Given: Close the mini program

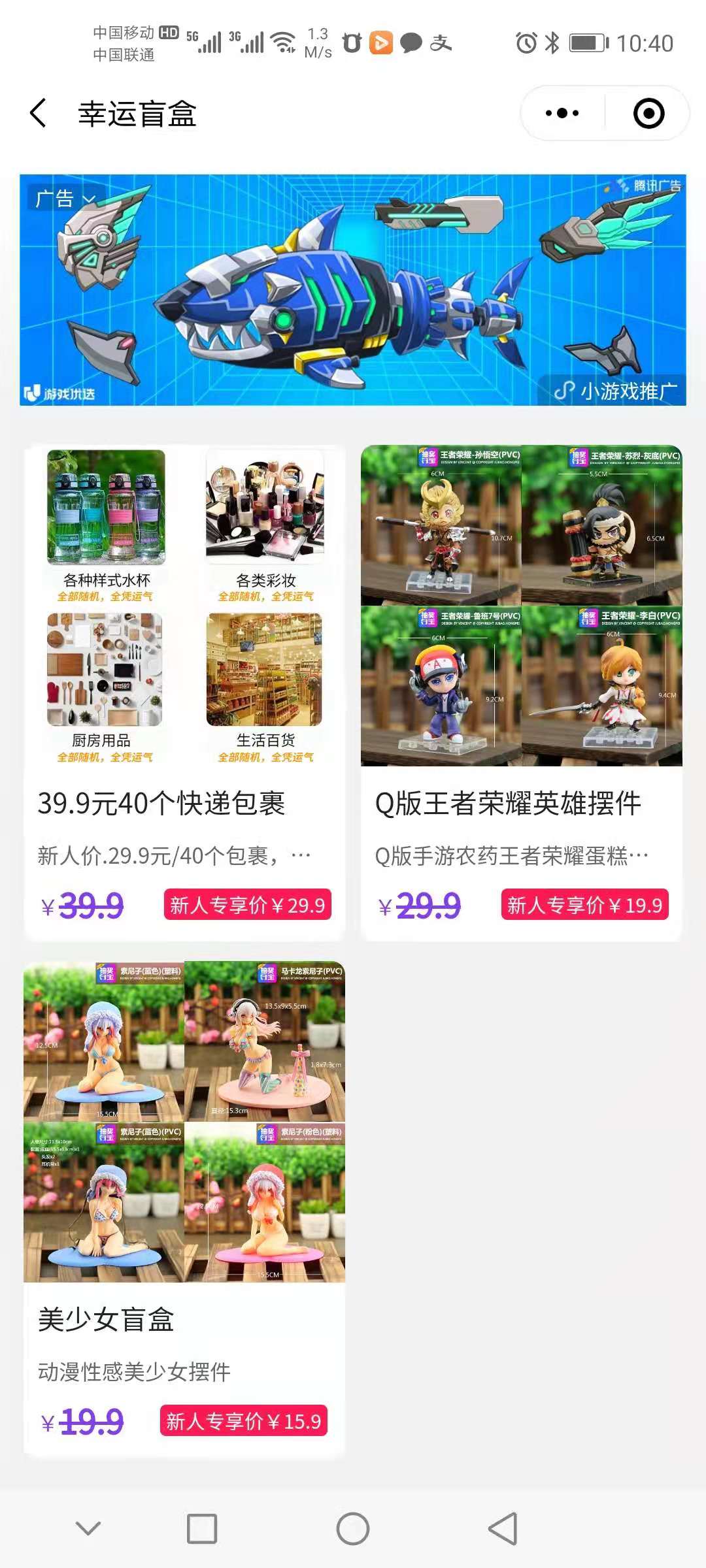Looking at the screenshot, I should pos(648,114).
